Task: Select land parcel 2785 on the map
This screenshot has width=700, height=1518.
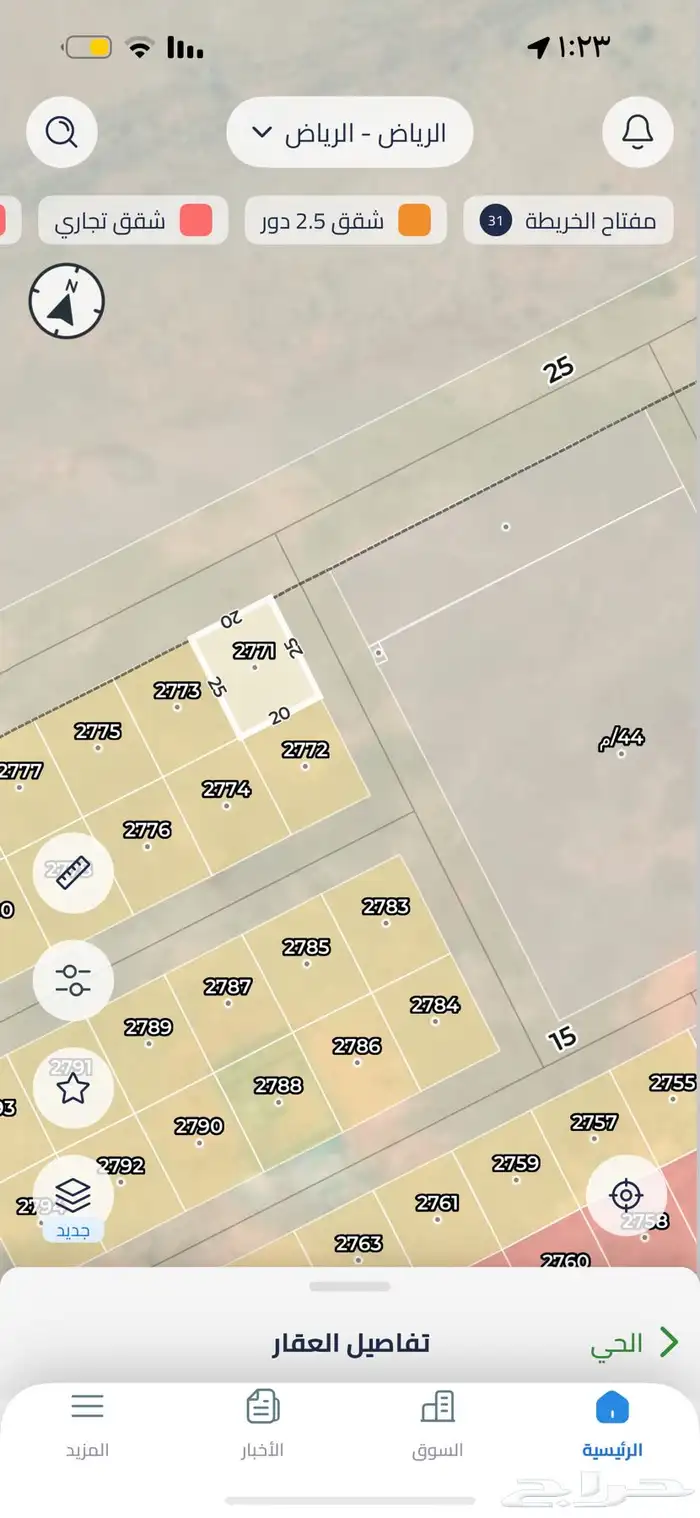Action: (x=306, y=955)
